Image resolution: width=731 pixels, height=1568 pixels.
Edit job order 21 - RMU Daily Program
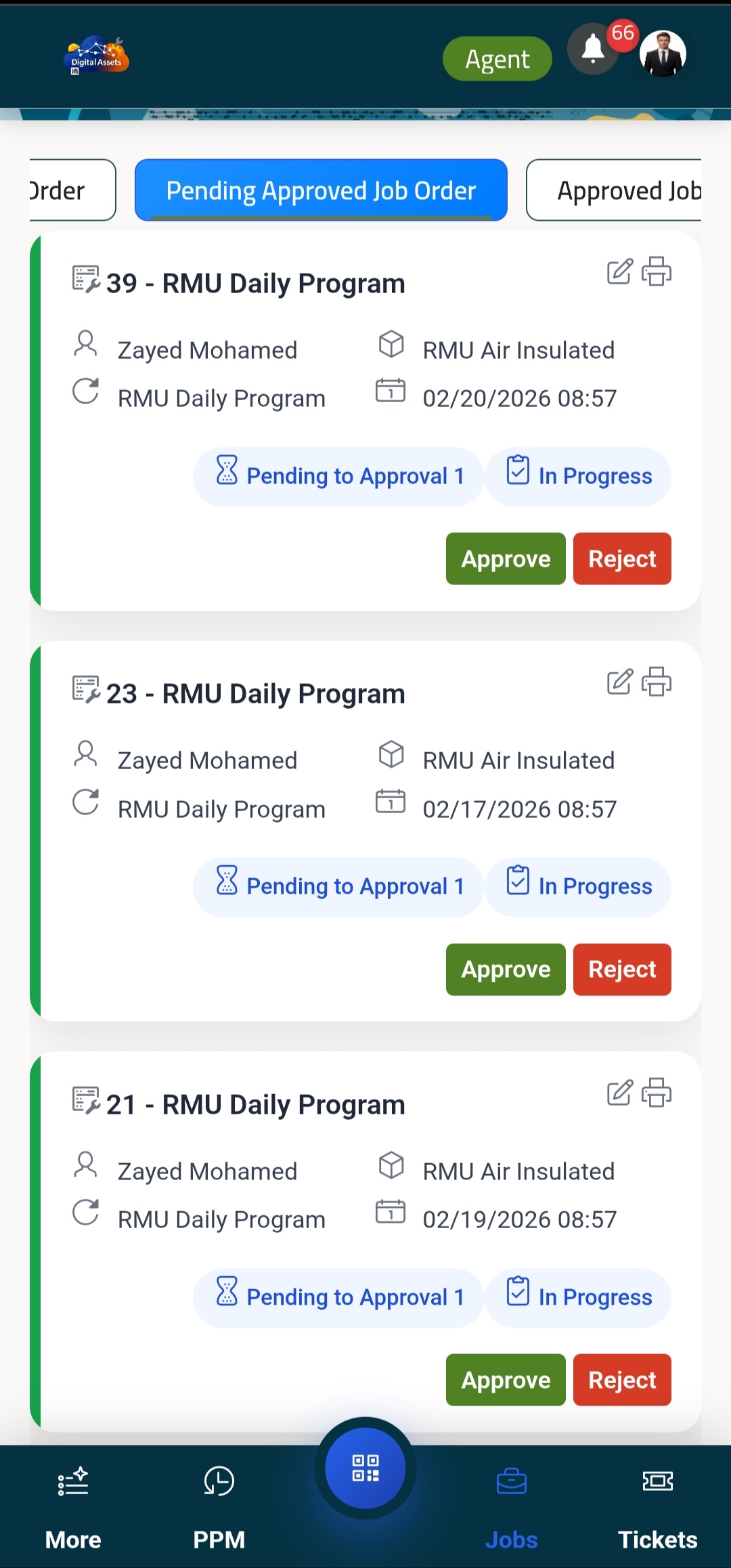(618, 1093)
